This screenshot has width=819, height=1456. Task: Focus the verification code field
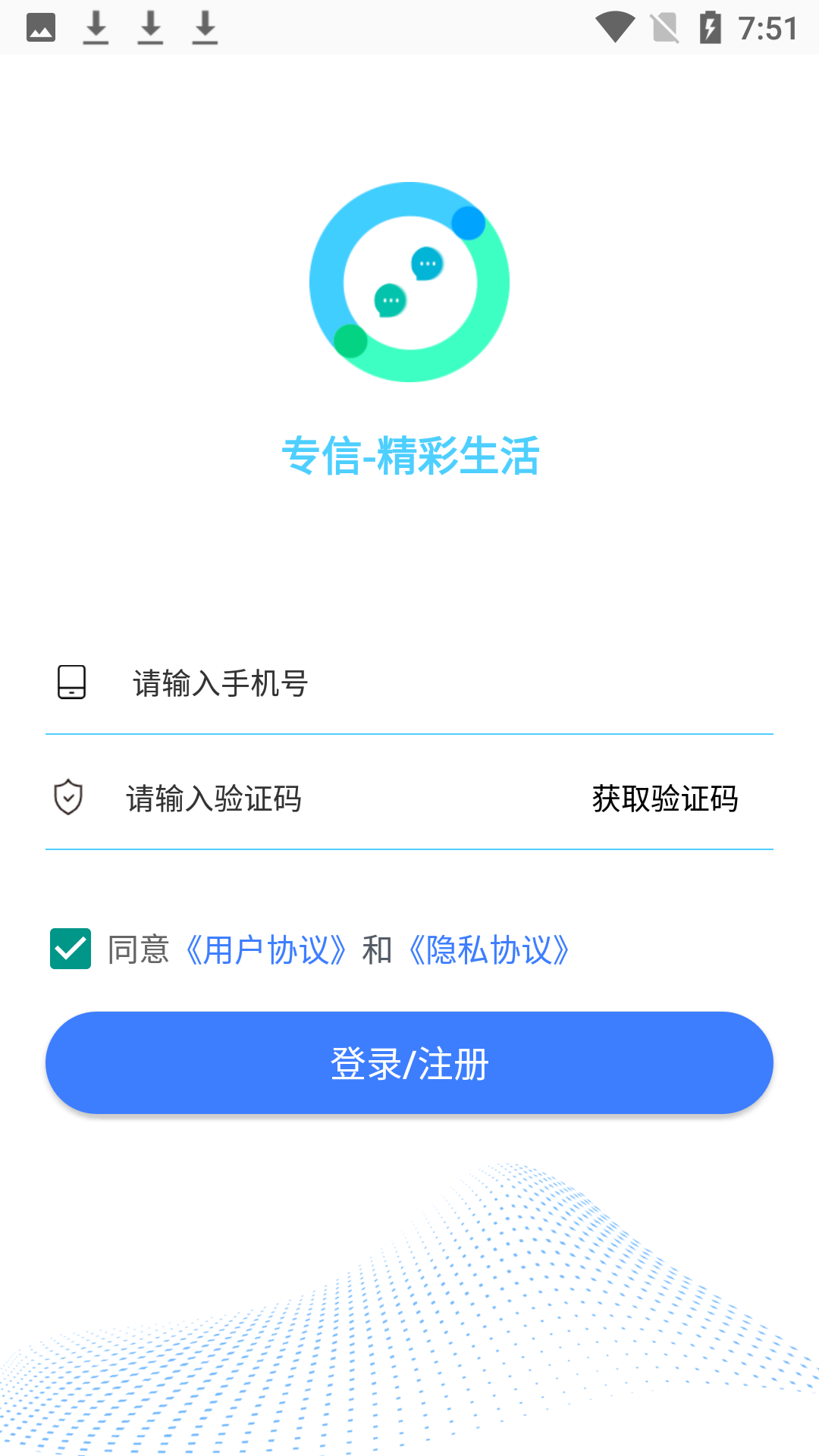(334, 799)
